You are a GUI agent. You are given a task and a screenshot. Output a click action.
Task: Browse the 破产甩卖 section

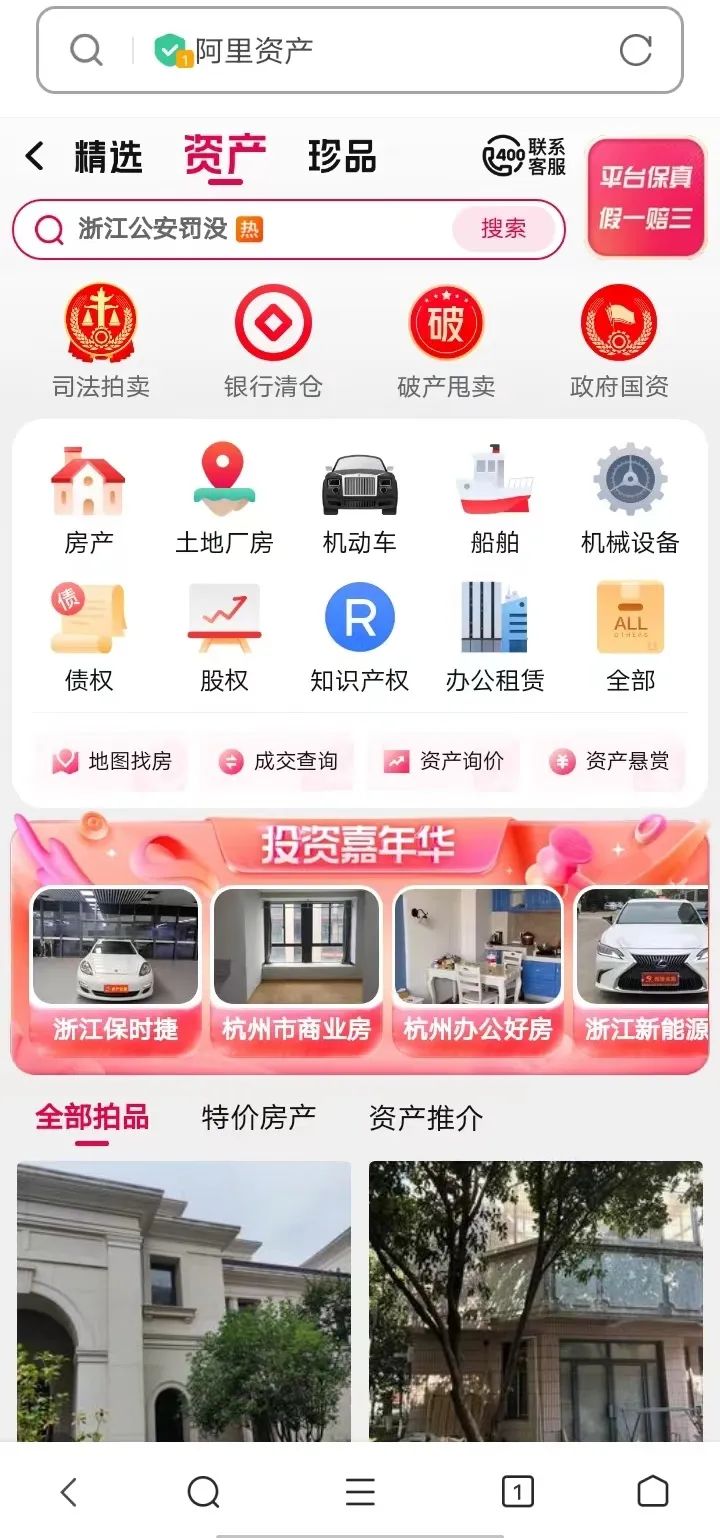[x=446, y=342]
